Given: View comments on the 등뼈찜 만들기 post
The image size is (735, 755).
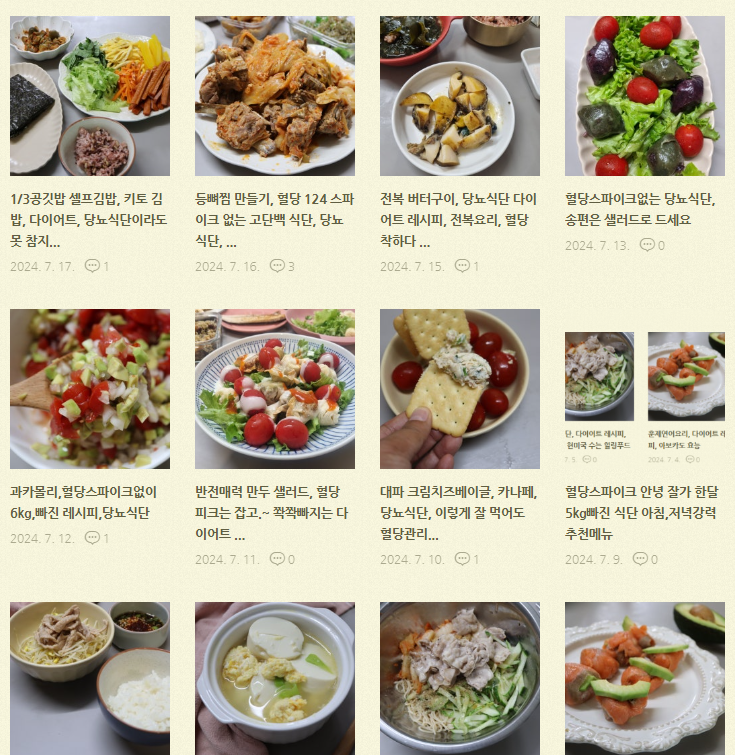Looking at the screenshot, I should pos(284,266).
